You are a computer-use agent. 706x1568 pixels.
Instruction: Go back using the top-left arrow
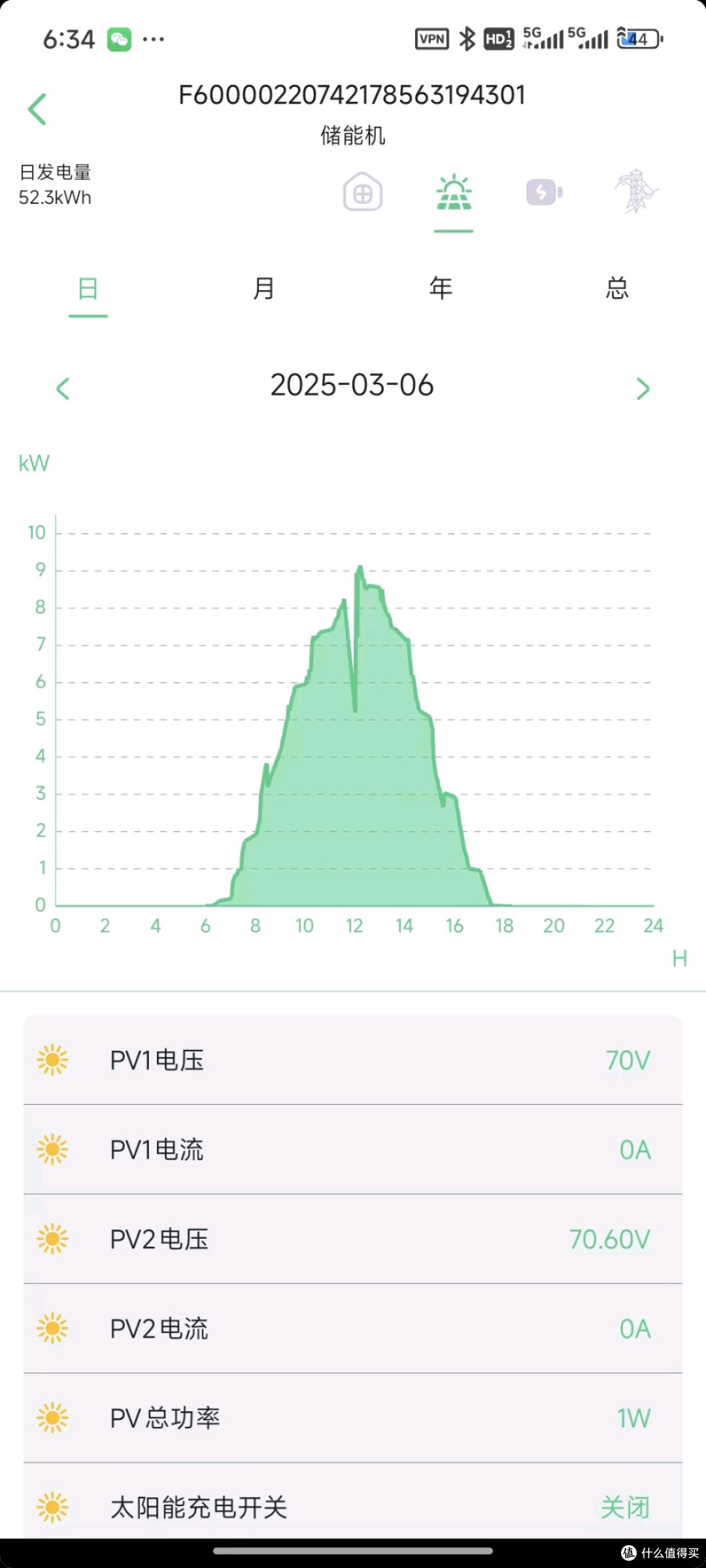(x=37, y=109)
